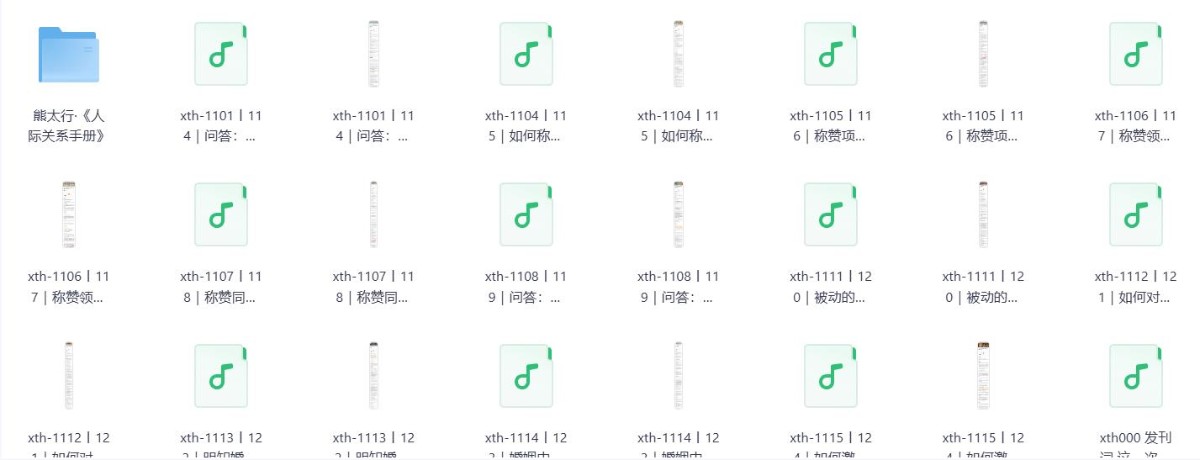Open the 熊太行·《人际关系手册》 folder
Viewport: 1200px width, 460px height.
[x=68, y=54]
